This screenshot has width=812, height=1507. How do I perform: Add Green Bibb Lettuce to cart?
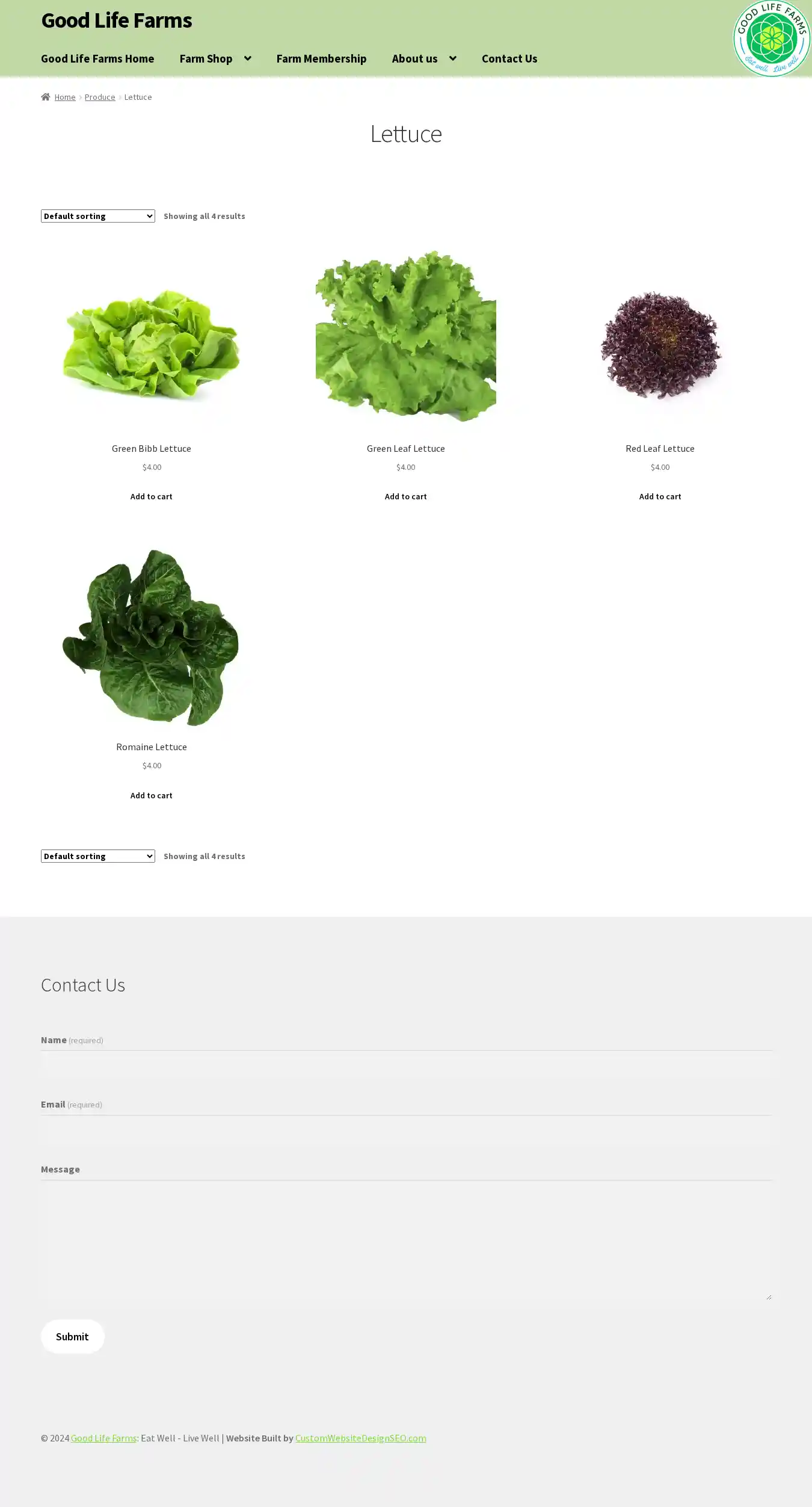pos(152,497)
